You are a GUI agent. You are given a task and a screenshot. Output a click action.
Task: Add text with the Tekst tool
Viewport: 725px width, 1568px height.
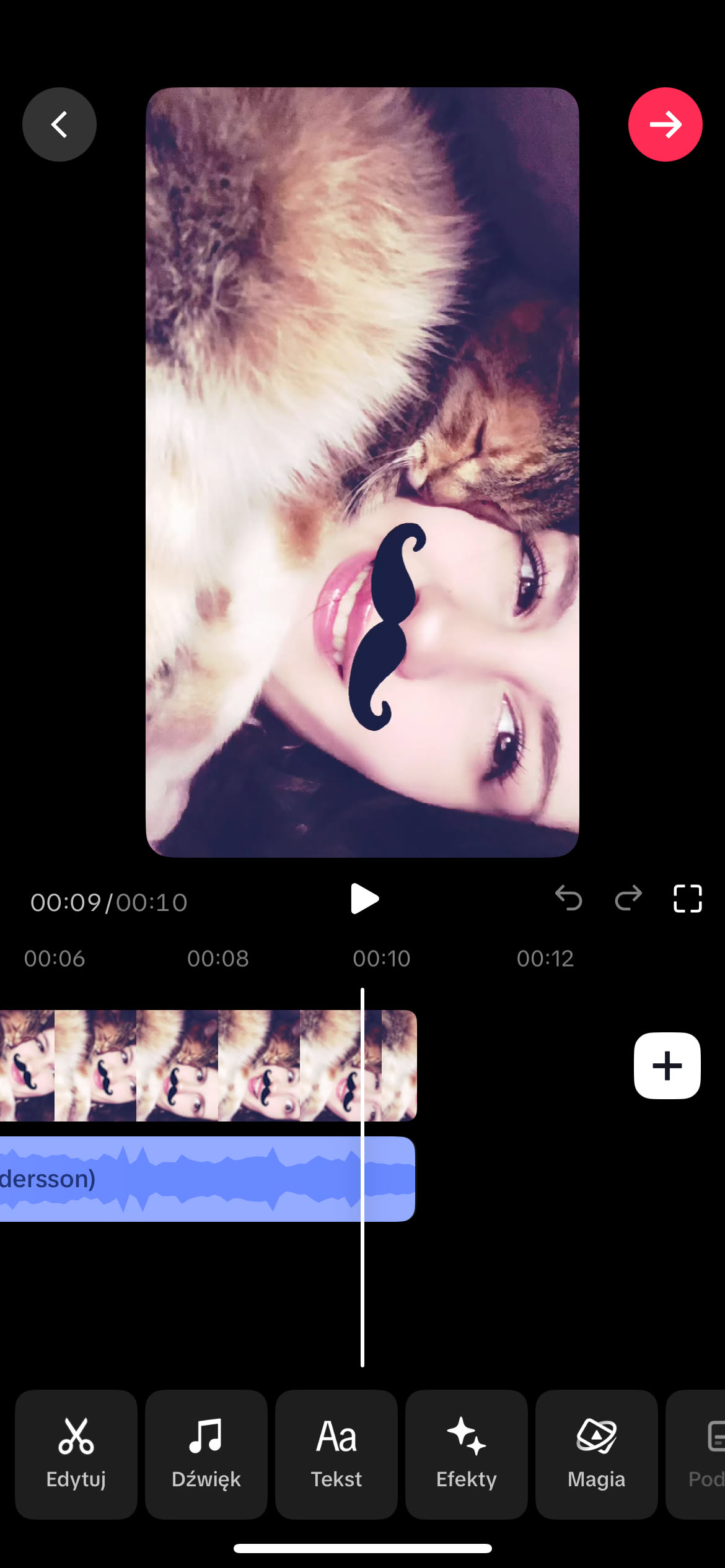coord(336,1454)
